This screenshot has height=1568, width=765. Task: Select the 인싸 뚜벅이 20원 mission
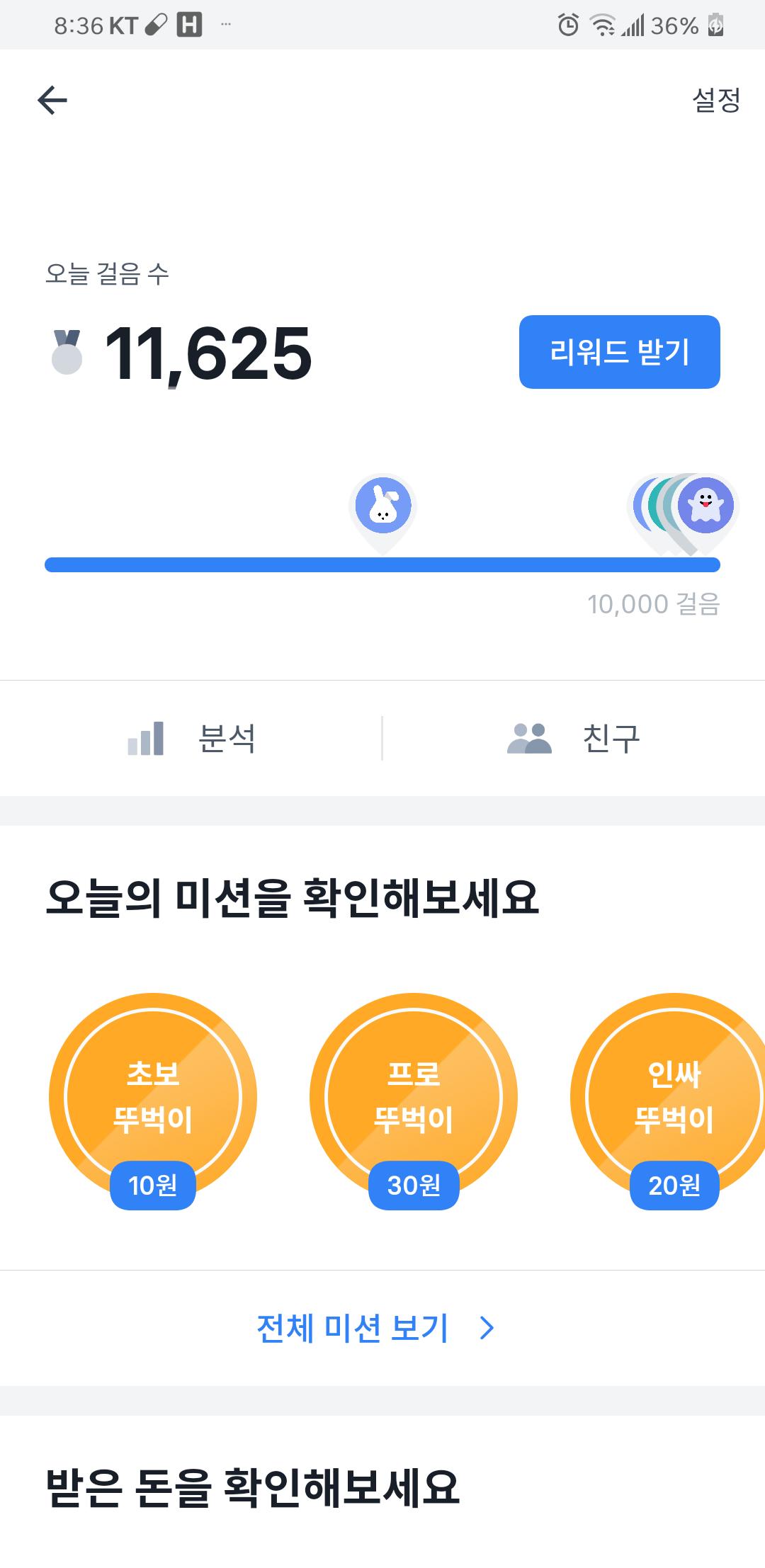coord(673,1098)
